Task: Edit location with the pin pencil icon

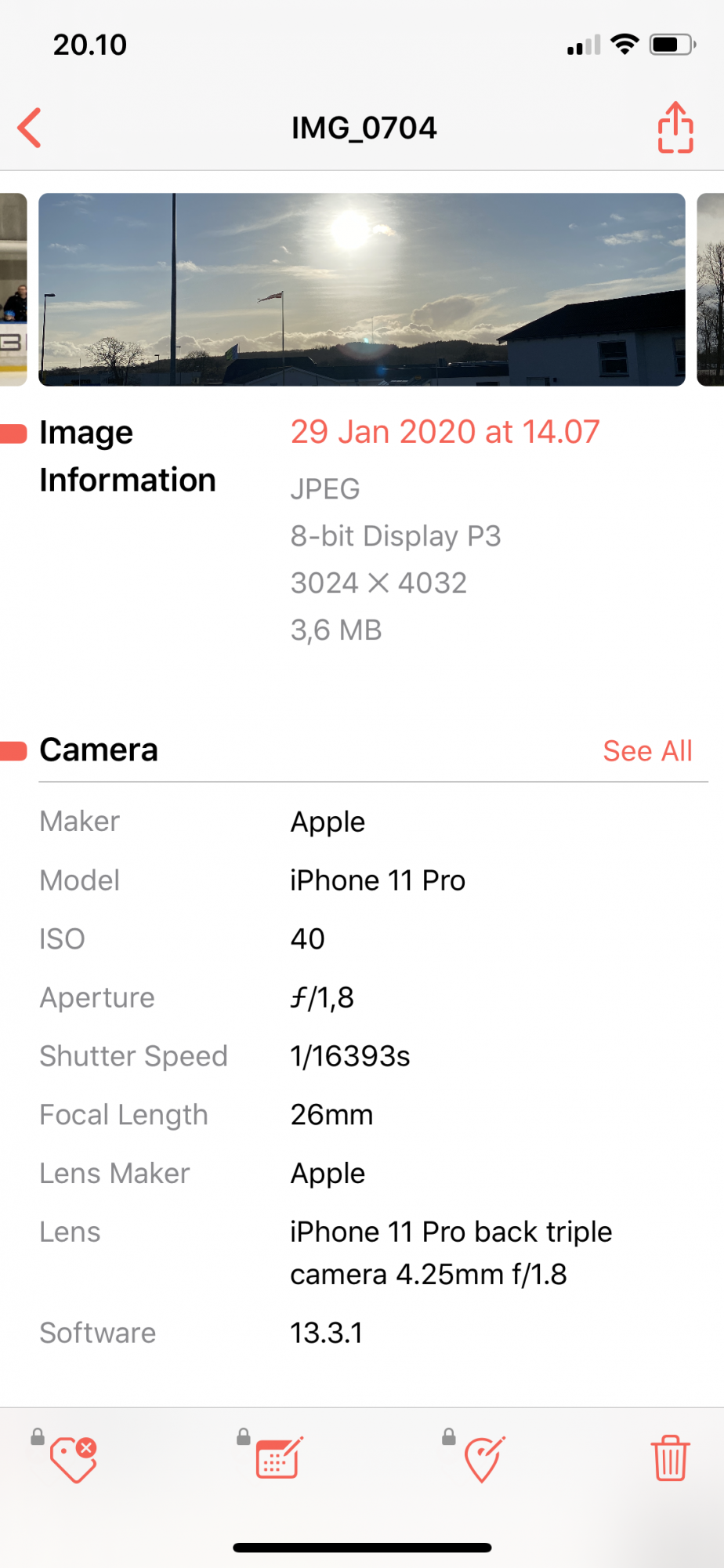Action: [x=484, y=1459]
